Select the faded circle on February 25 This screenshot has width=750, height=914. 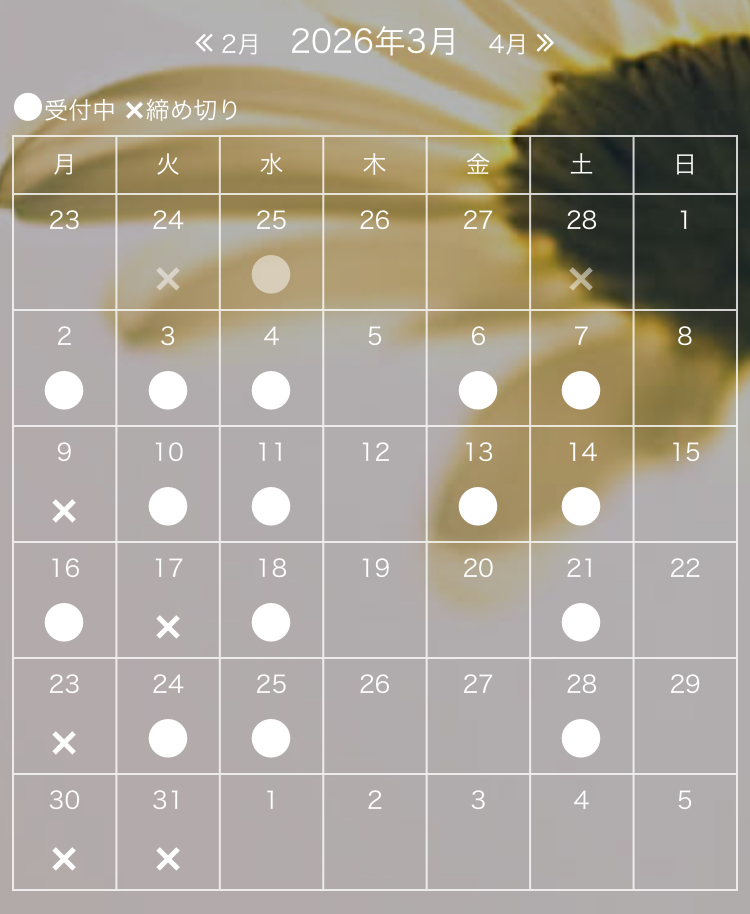pos(271,274)
